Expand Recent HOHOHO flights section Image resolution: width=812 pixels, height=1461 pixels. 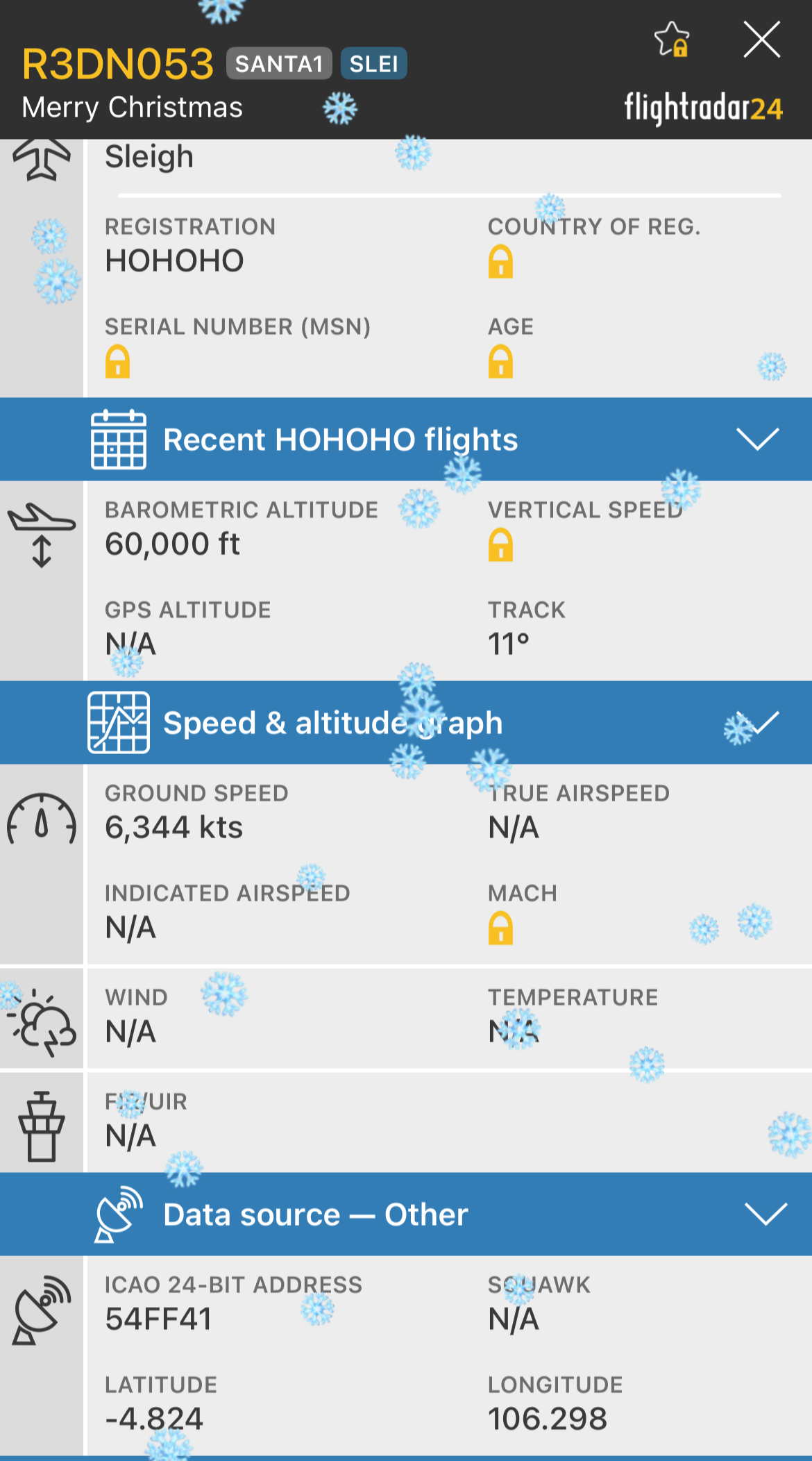[x=406, y=440]
